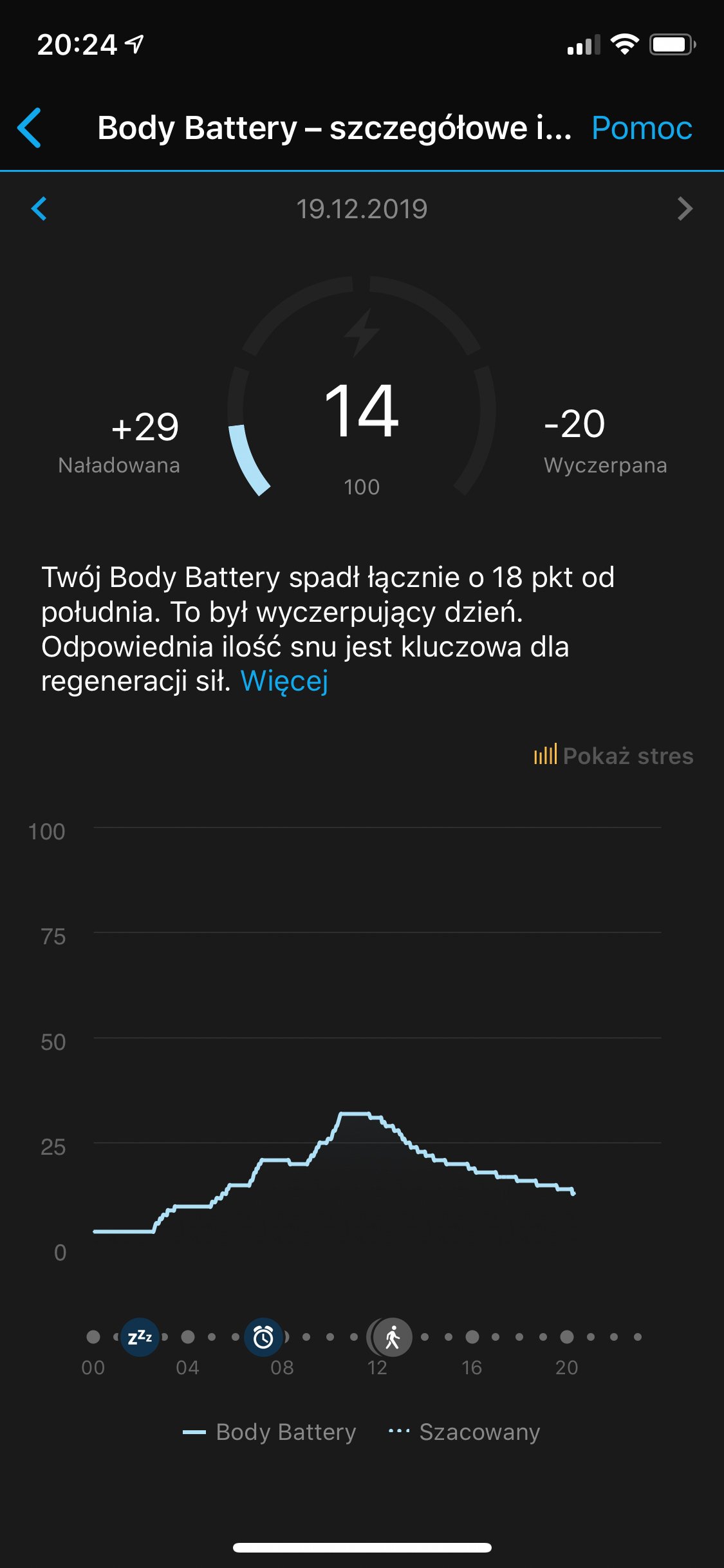The width and height of the screenshot is (724, 1568).
Task: Open the Pomoc help link
Action: 642,128
